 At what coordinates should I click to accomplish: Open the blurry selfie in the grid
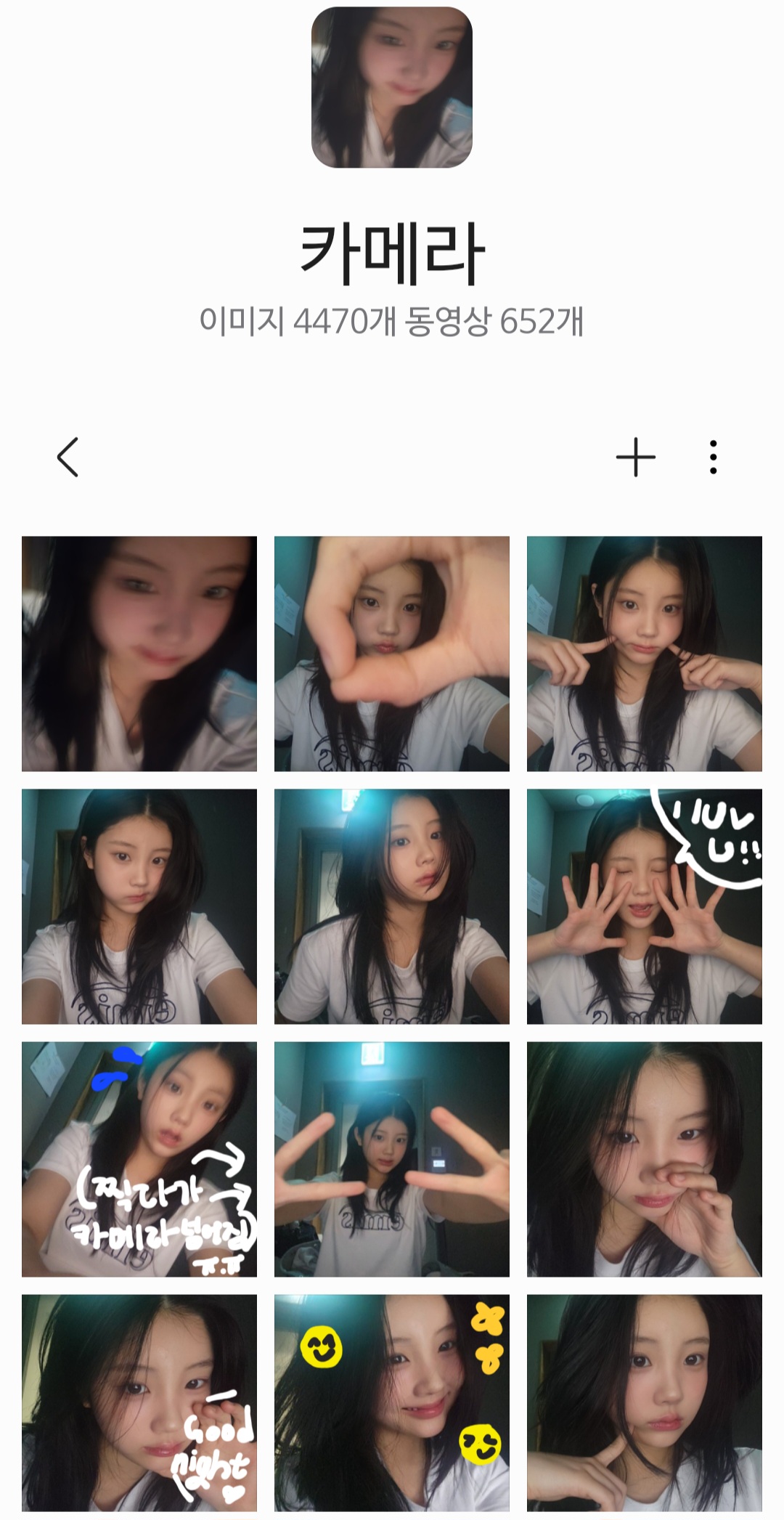tap(139, 654)
